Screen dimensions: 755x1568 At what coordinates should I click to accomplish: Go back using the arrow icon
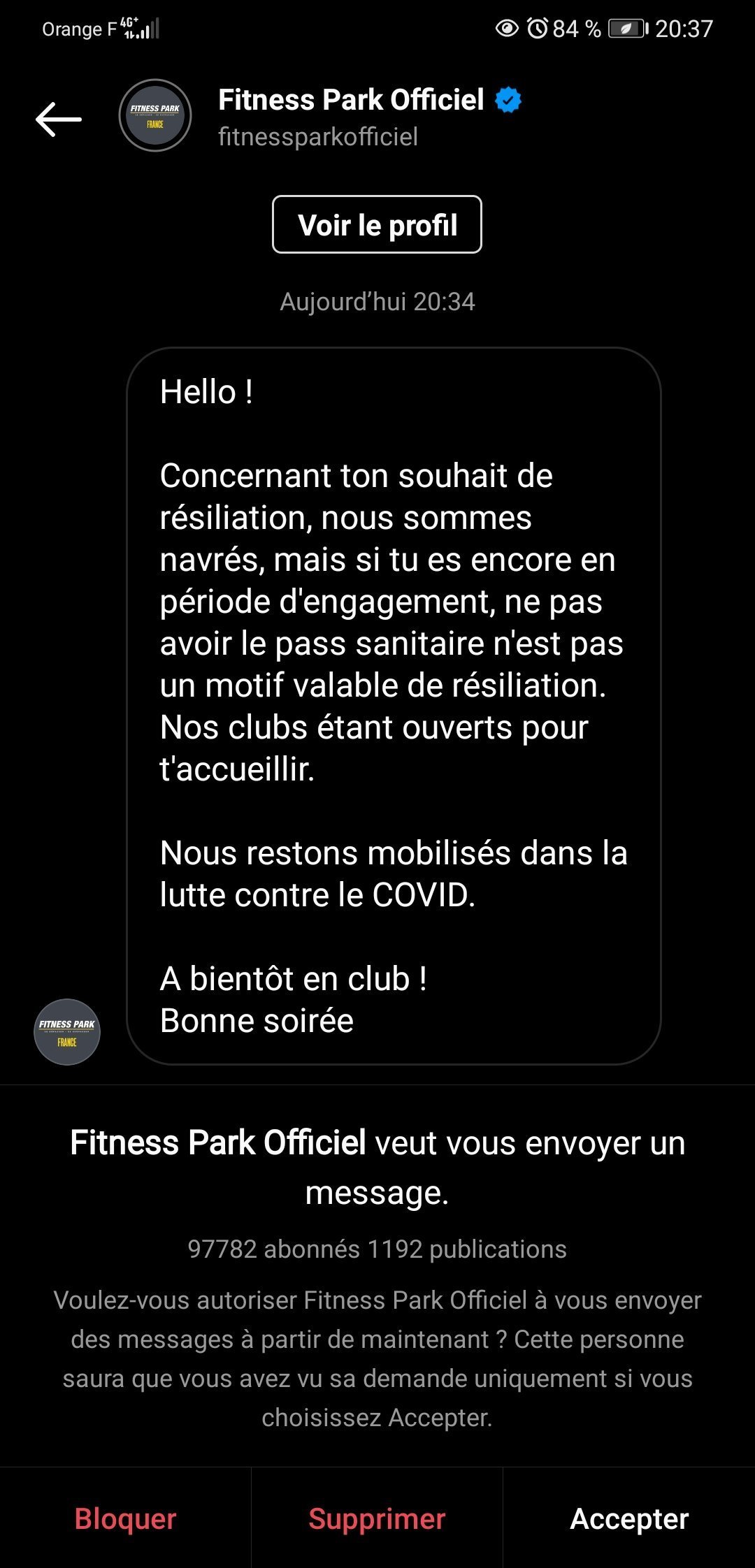pyautogui.click(x=59, y=119)
